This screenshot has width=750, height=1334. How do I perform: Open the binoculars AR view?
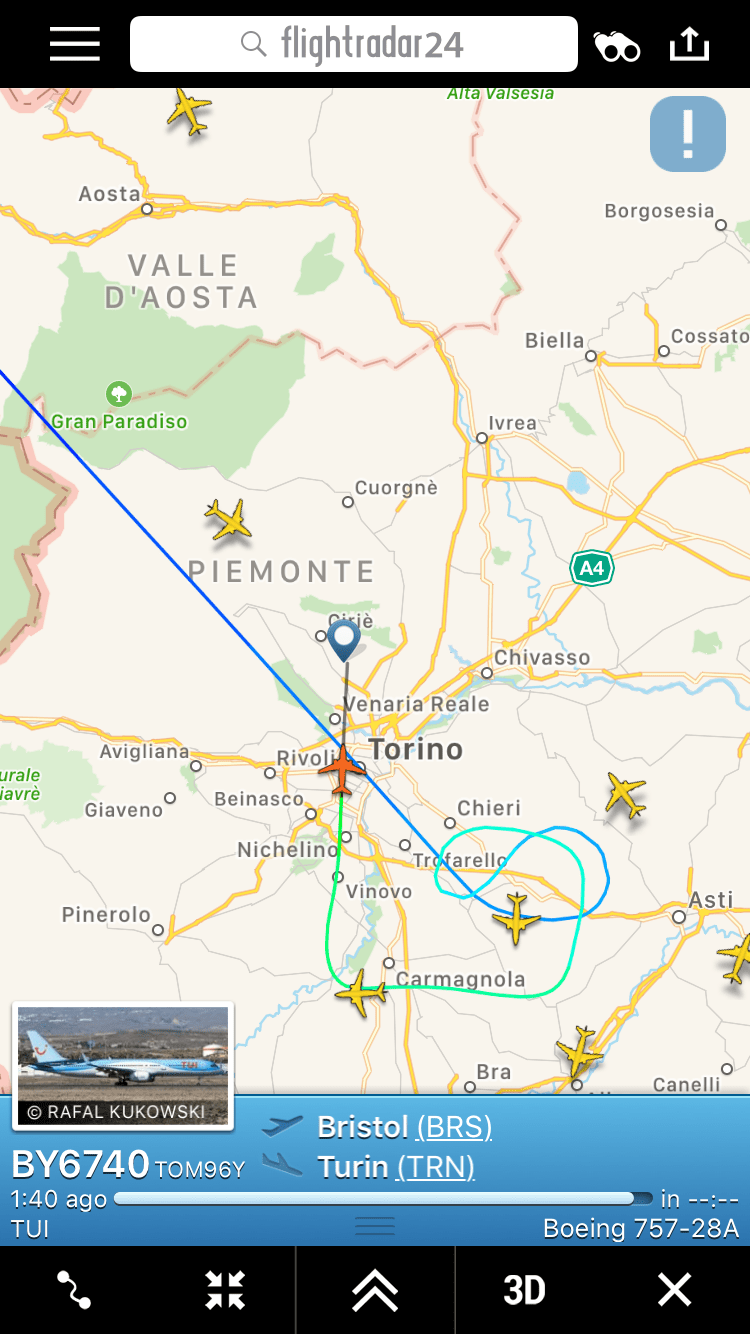point(616,46)
